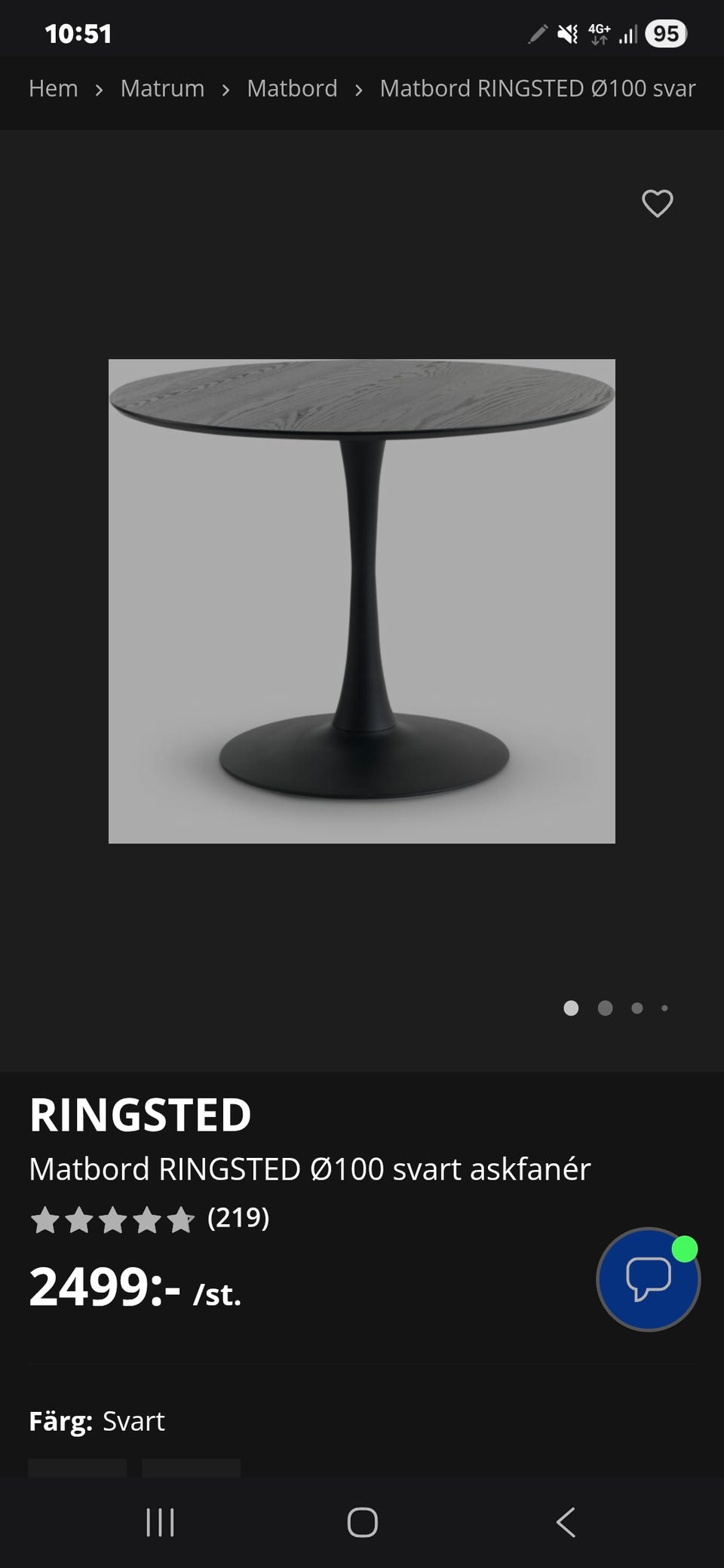Return to the phone home screen

[362, 1522]
